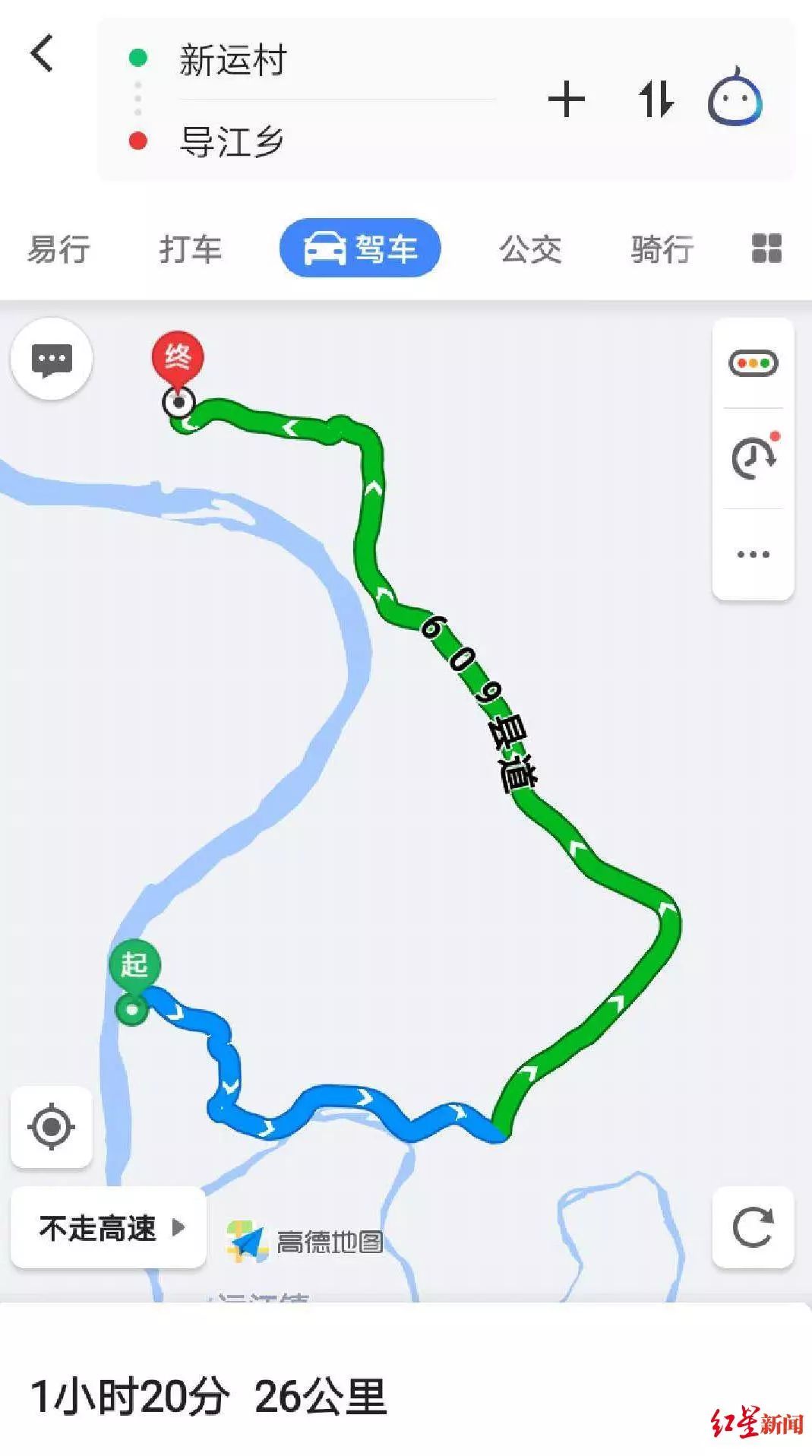This screenshot has height=1456, width=812.
Task: Open the departure time clock option
Action: pyautogui.click(x=753, y=457)
